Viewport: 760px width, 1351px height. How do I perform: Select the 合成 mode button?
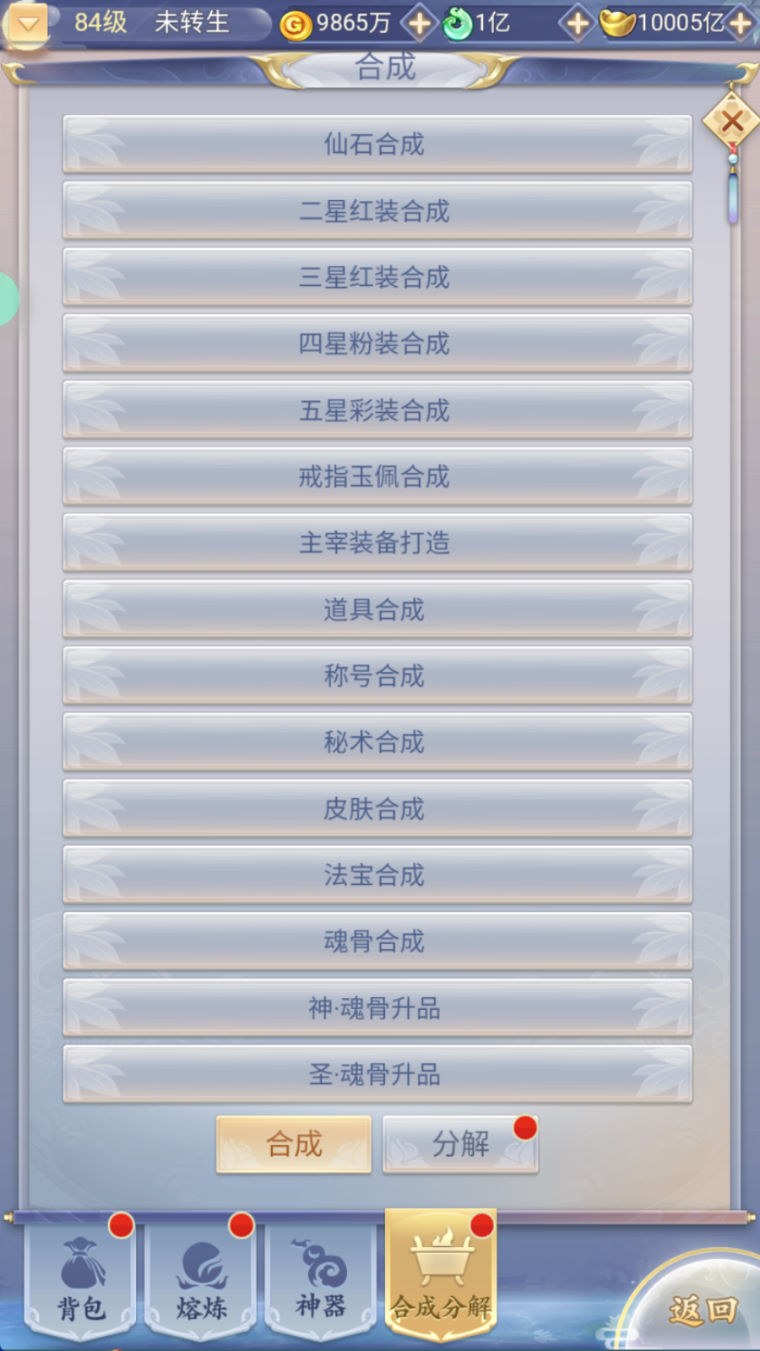(294, 1144)
